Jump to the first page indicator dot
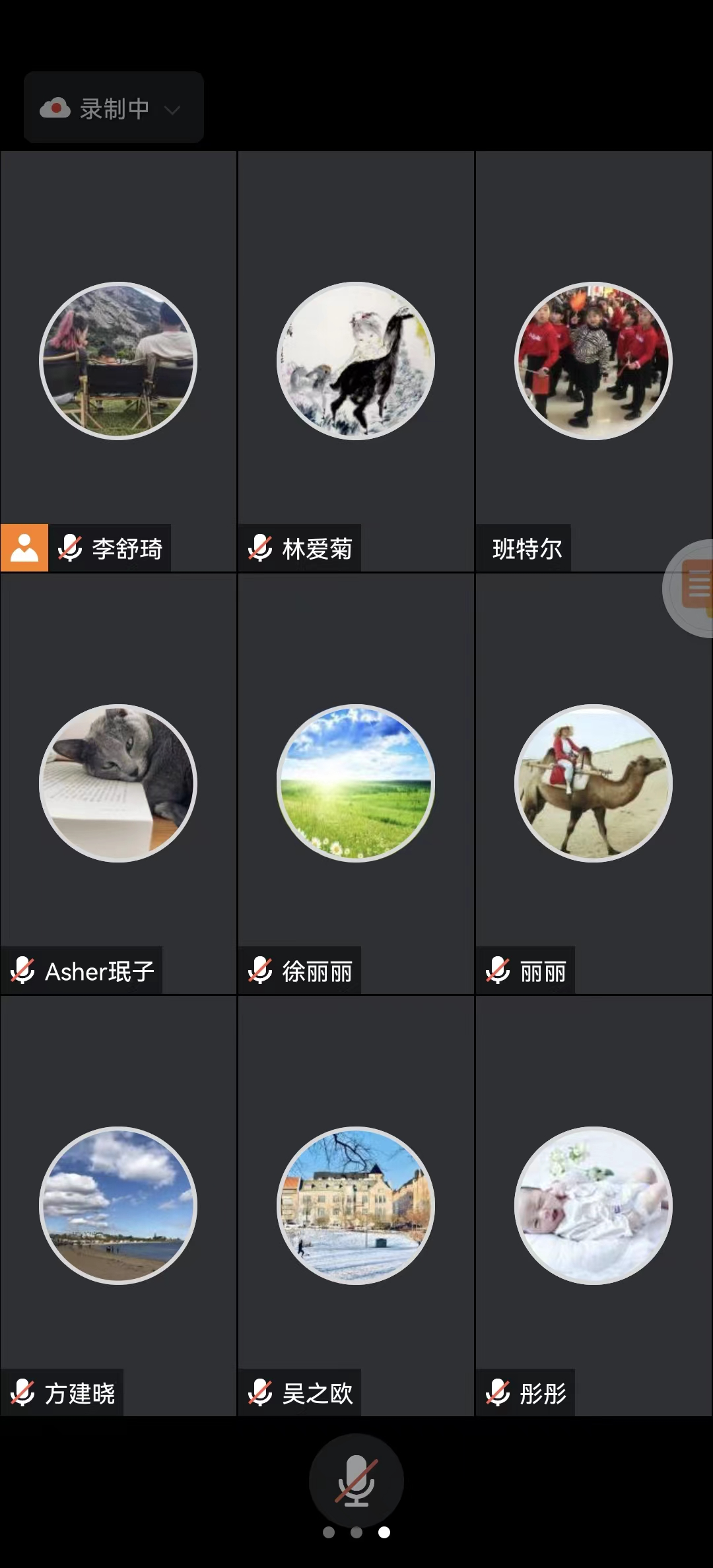The height and width of the screenshot is (1568, 713). point(329,1532)
